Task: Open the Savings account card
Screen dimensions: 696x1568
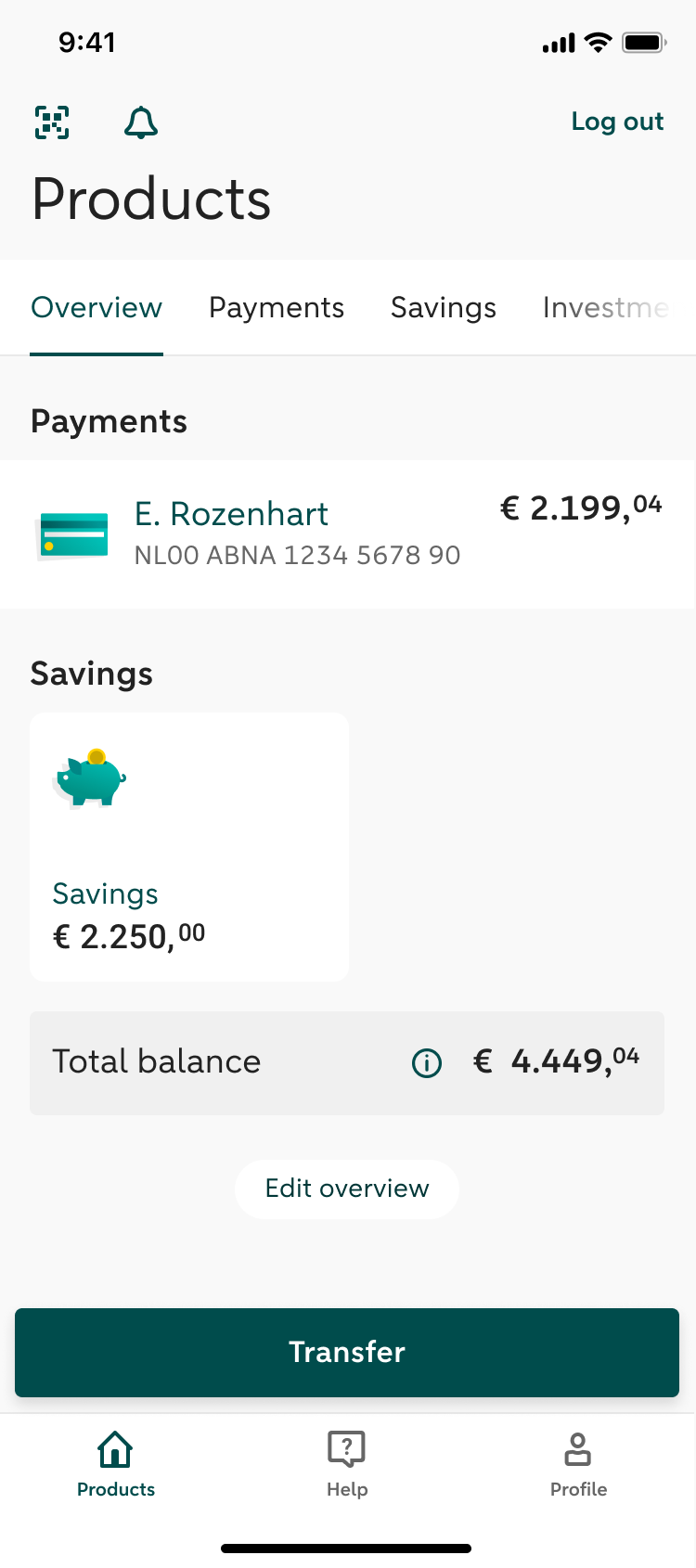Action: pyautogui.click(x=189, y=847)
